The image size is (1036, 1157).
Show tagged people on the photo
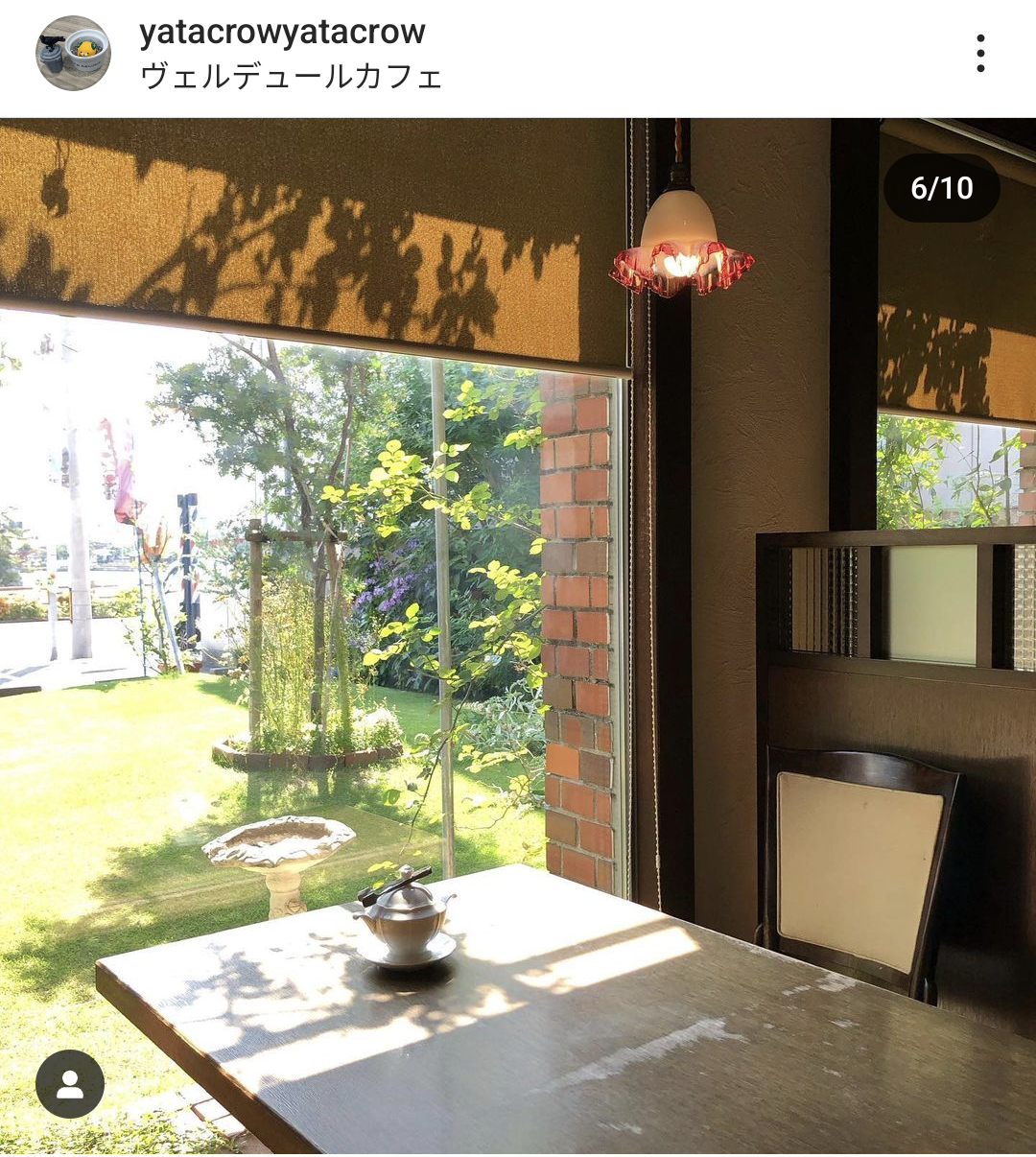tap(70, 1084)
